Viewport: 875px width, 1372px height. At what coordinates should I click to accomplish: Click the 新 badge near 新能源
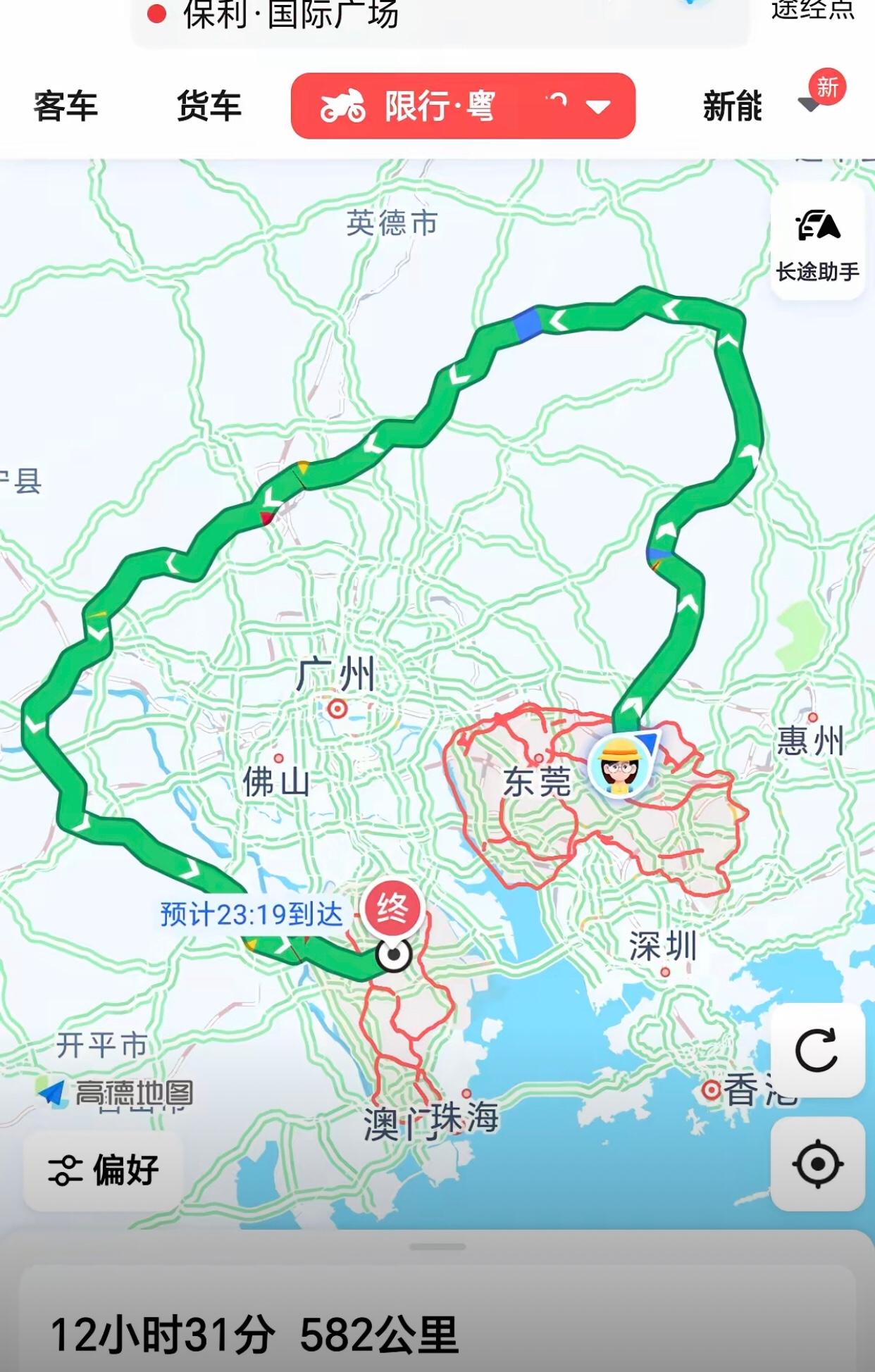pos(825,88)
